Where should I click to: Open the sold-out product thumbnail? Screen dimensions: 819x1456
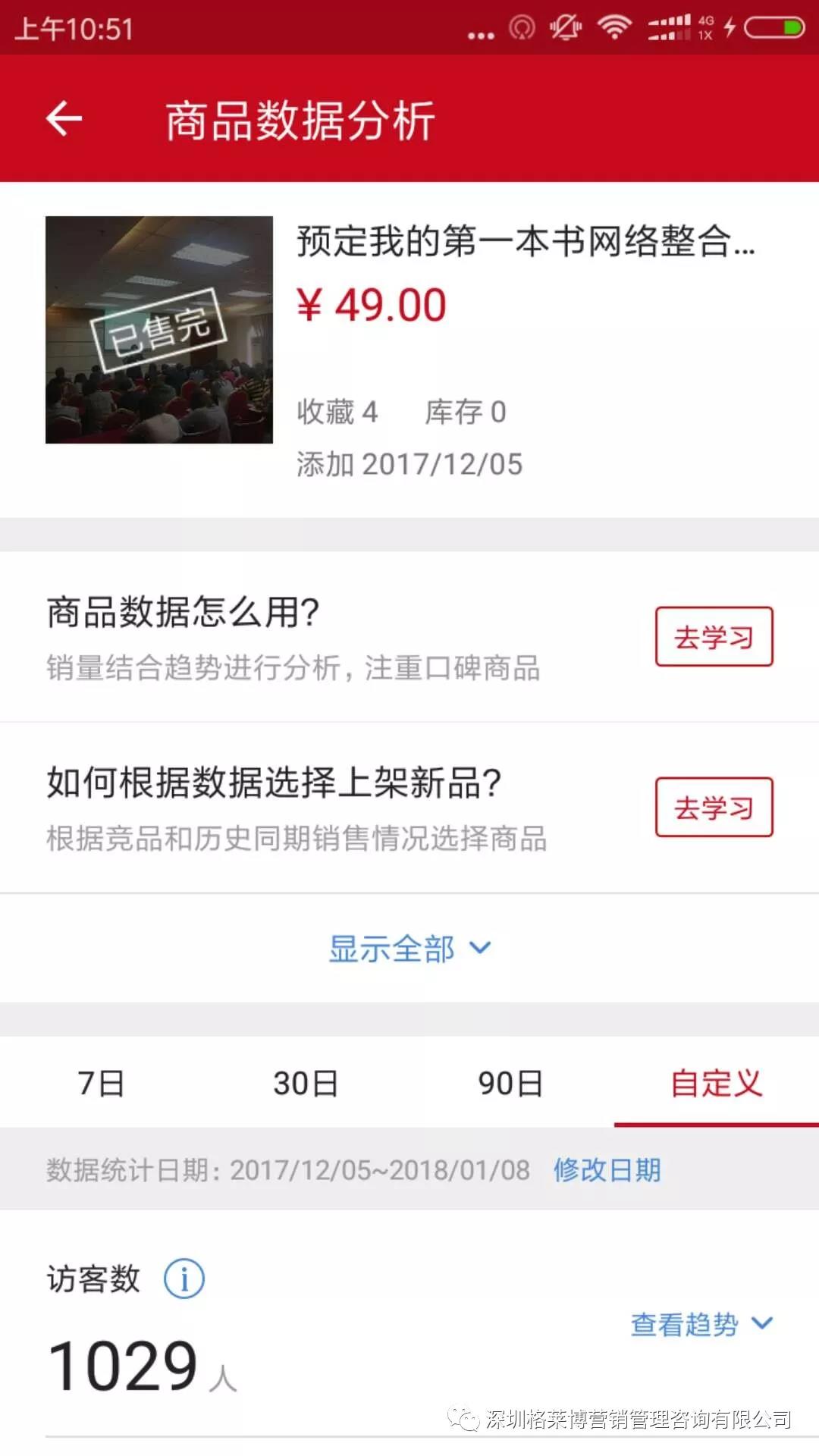tap(159, 330)
